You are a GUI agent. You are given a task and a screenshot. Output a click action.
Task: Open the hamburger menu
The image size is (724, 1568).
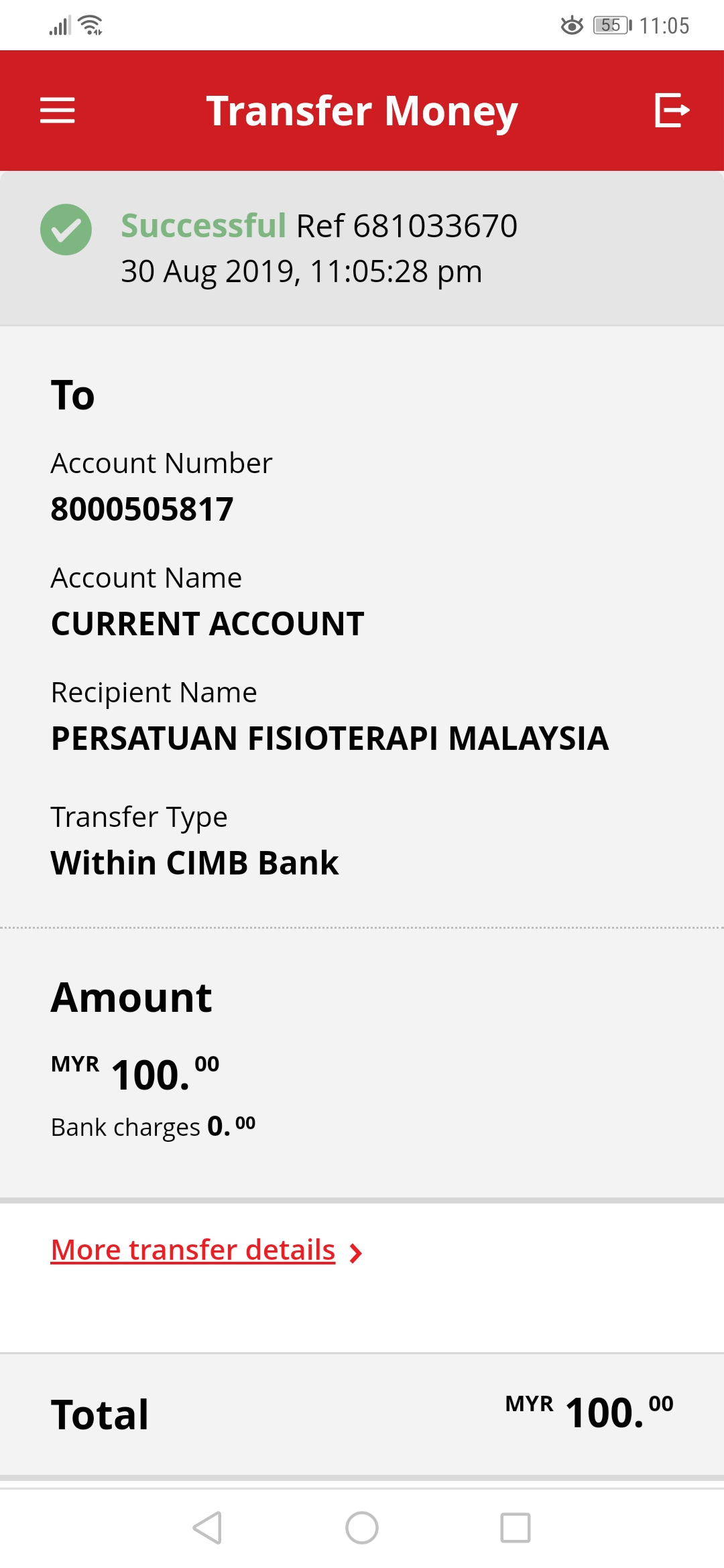coord(58,111)
